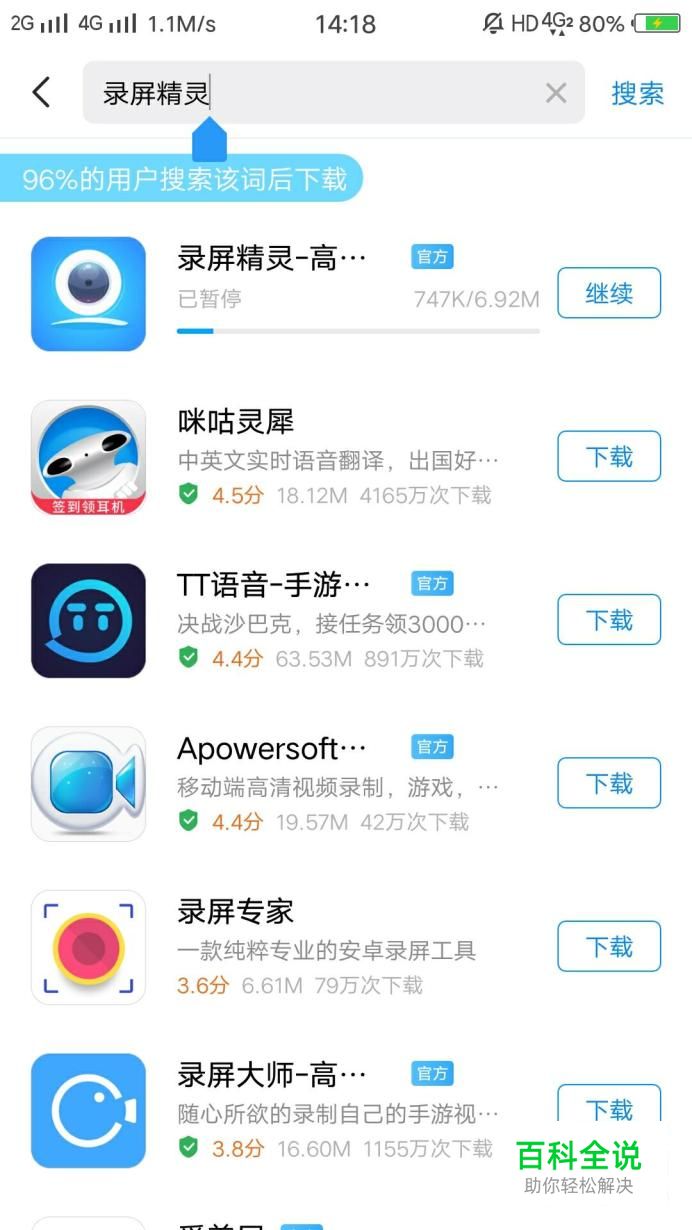Tap the 搜索 button
The image size is (692, 1230).
638,93
